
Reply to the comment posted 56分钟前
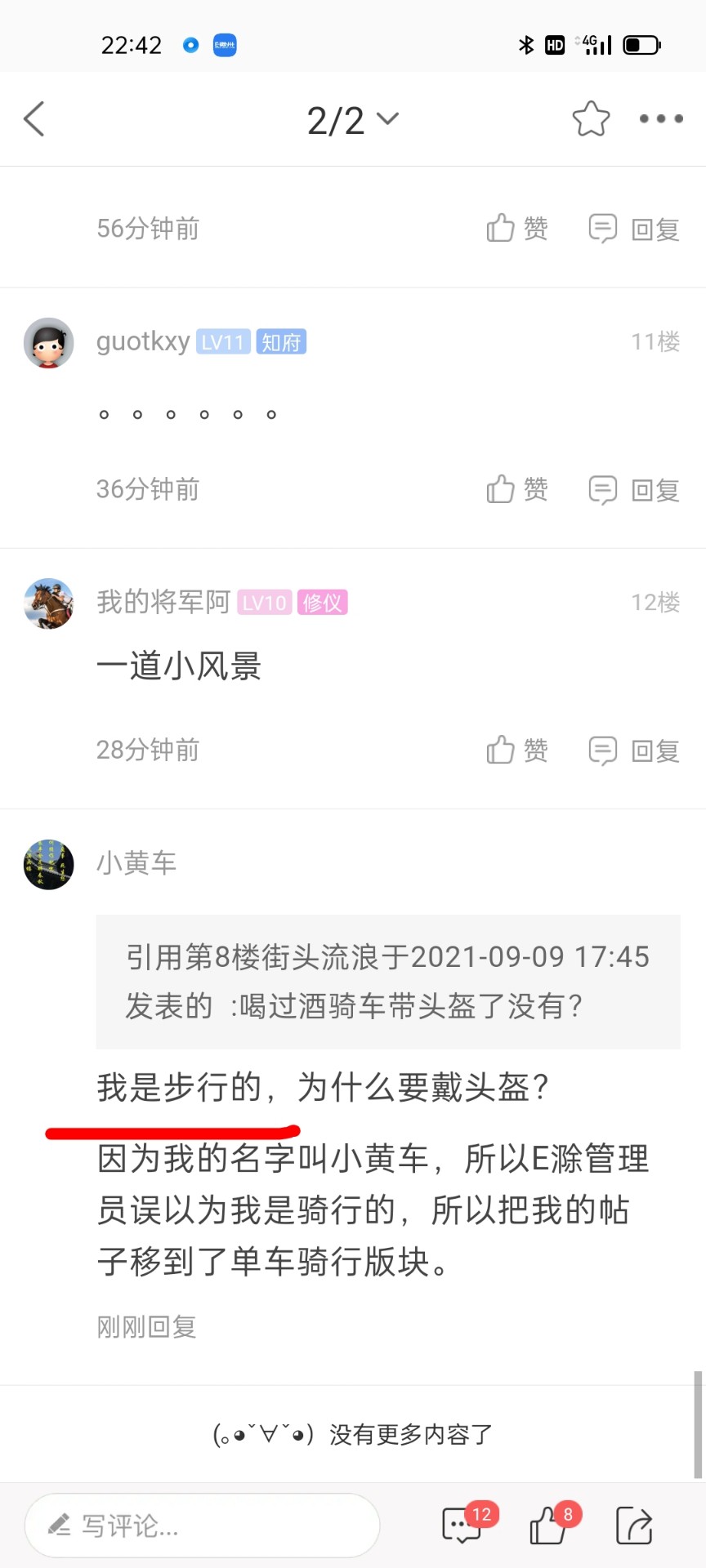pyautogui.click(x=635, y=229)
